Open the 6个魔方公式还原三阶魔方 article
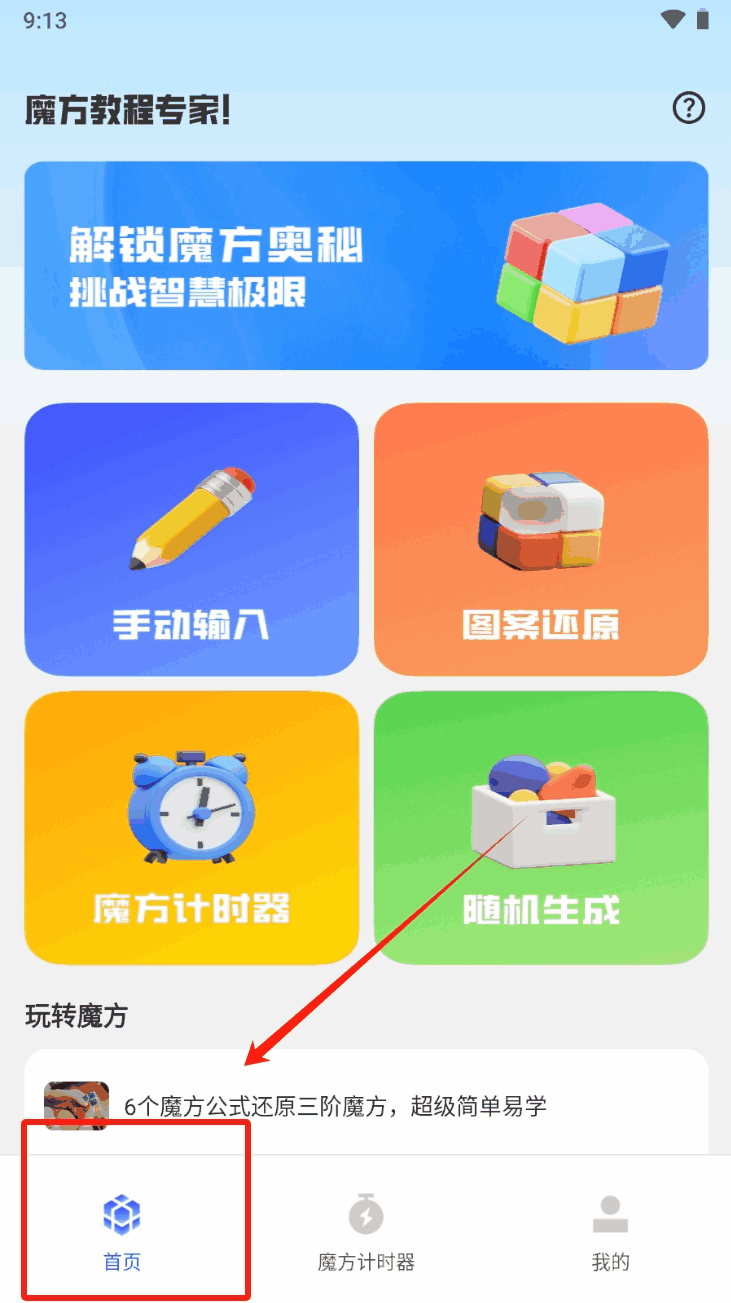The width and height of the screenshot is (731, 1303). [x=366, y=1105]
